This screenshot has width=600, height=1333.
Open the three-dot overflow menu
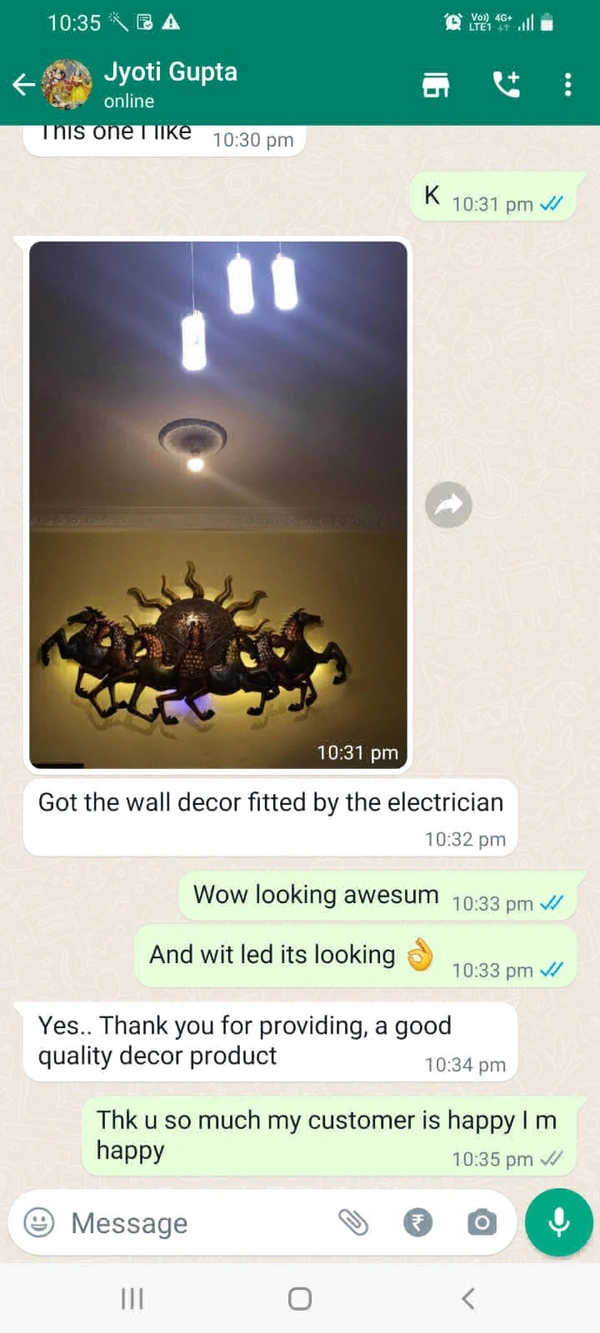pos(567,85)
